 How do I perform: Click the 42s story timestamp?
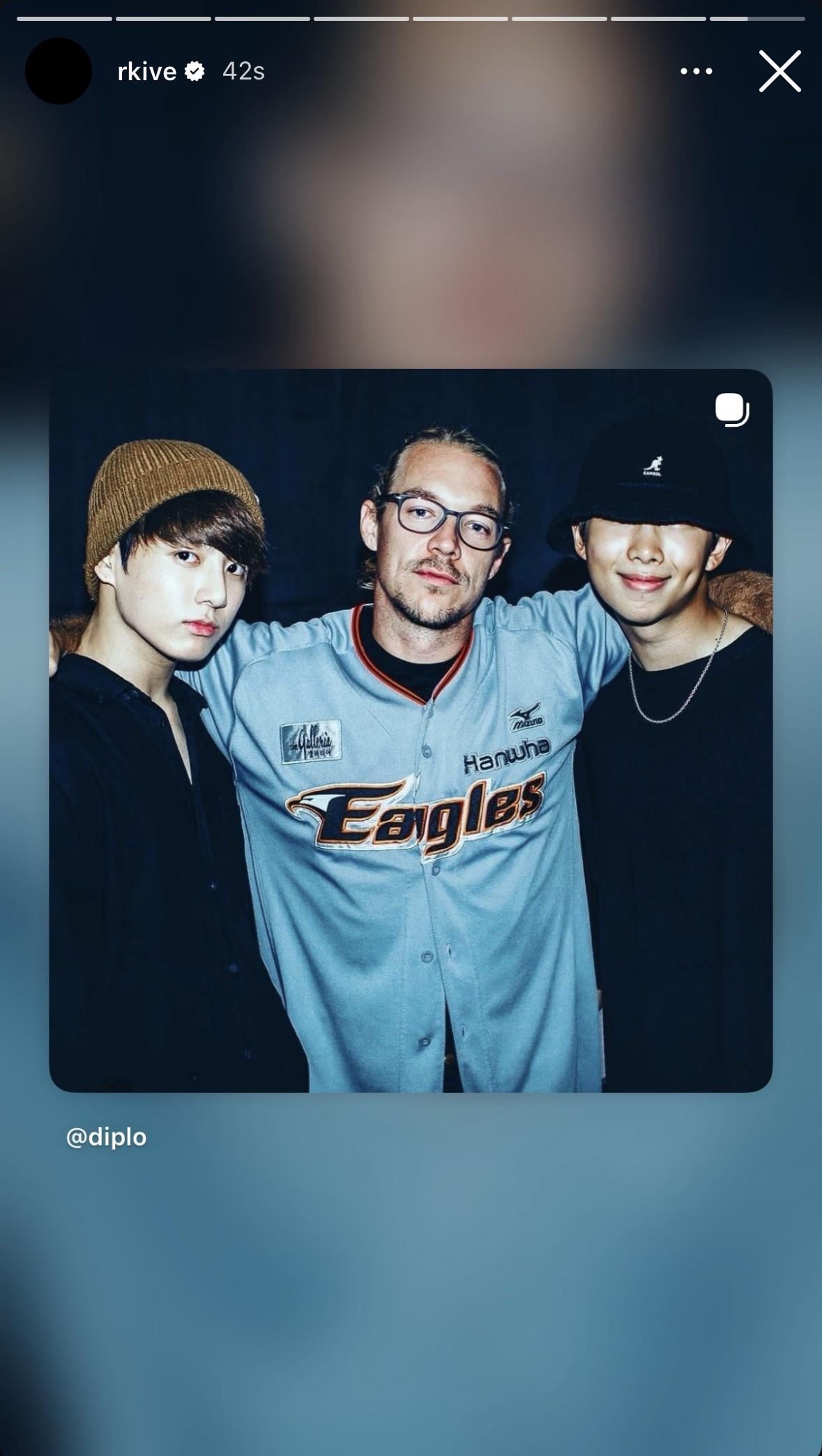click(x=242, y=70)
